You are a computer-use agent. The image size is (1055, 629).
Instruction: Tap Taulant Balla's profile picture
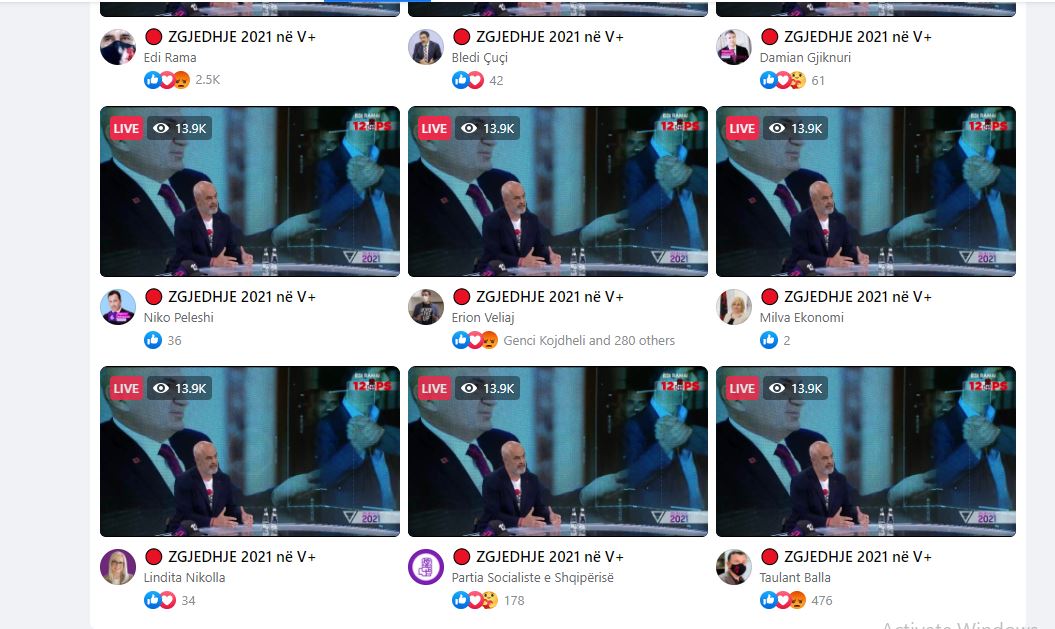point(734,567)
